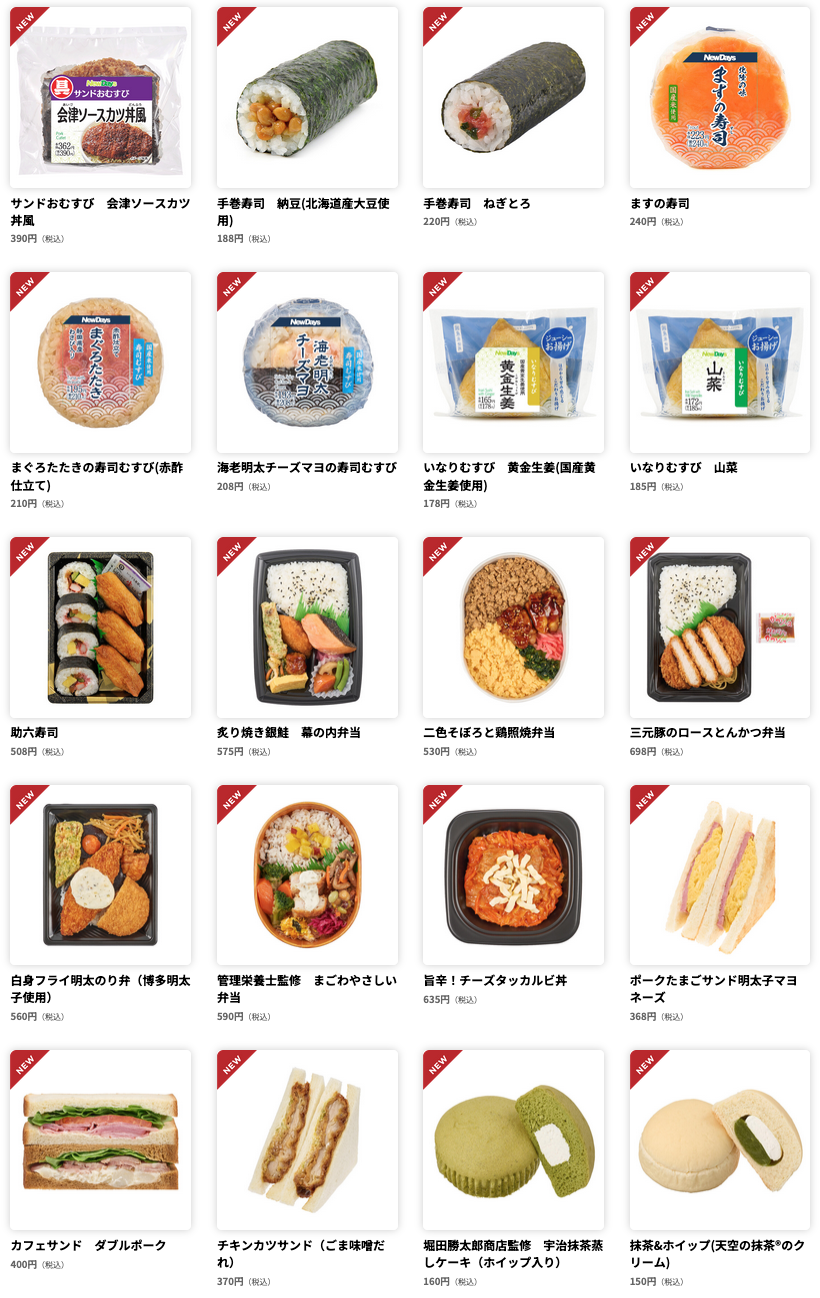The image size is (820, 1298).
Task: View 白身フライ明太のり弁 details
Action: pos(100,875)
